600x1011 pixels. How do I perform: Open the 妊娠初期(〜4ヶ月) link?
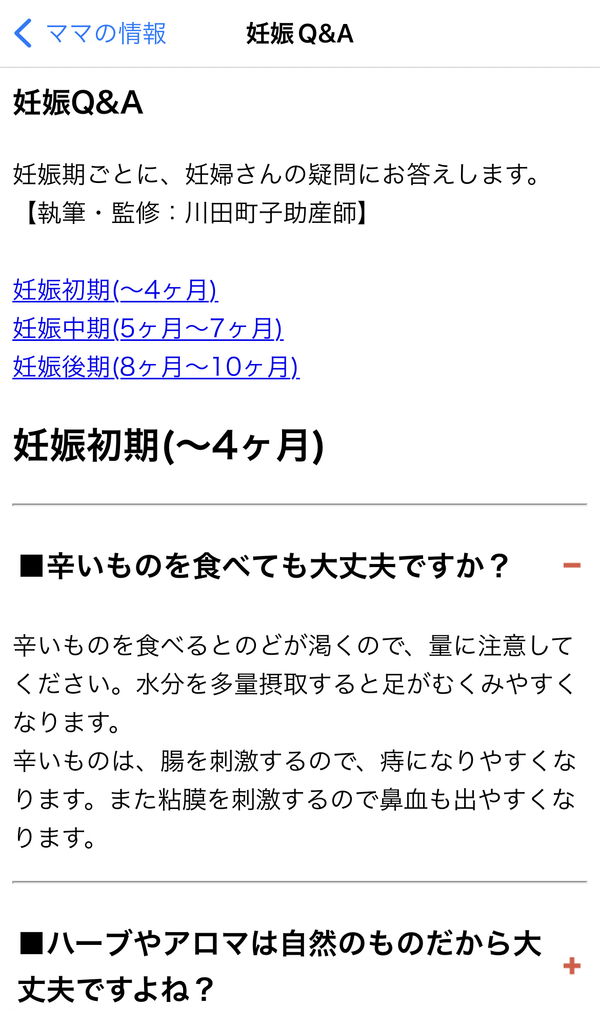115,290
